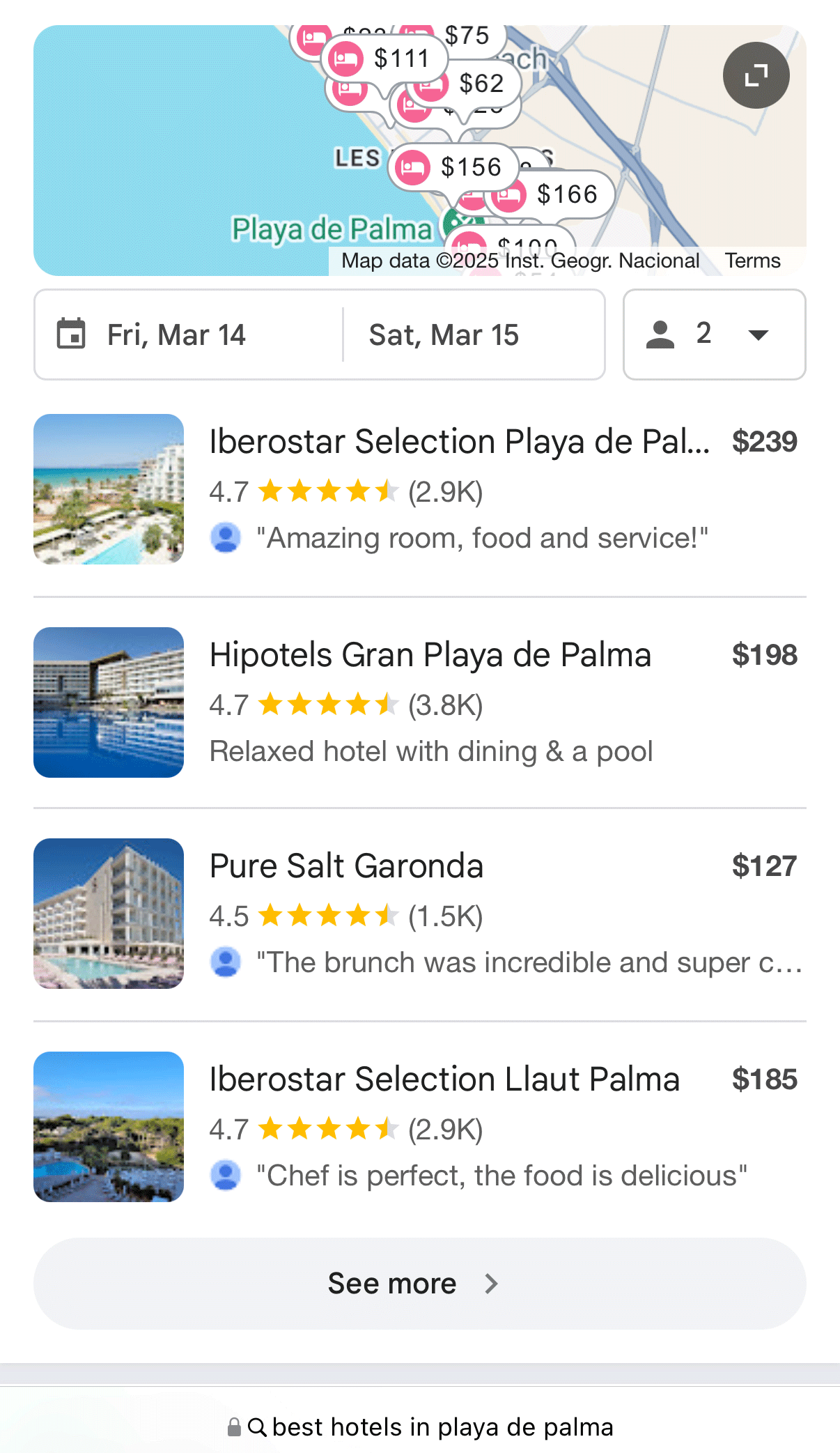Image resolution: width=840 pixels, height=1453 pixels.
Task: Click the search query text at bottom
Action: click(x=441, y=1426)
